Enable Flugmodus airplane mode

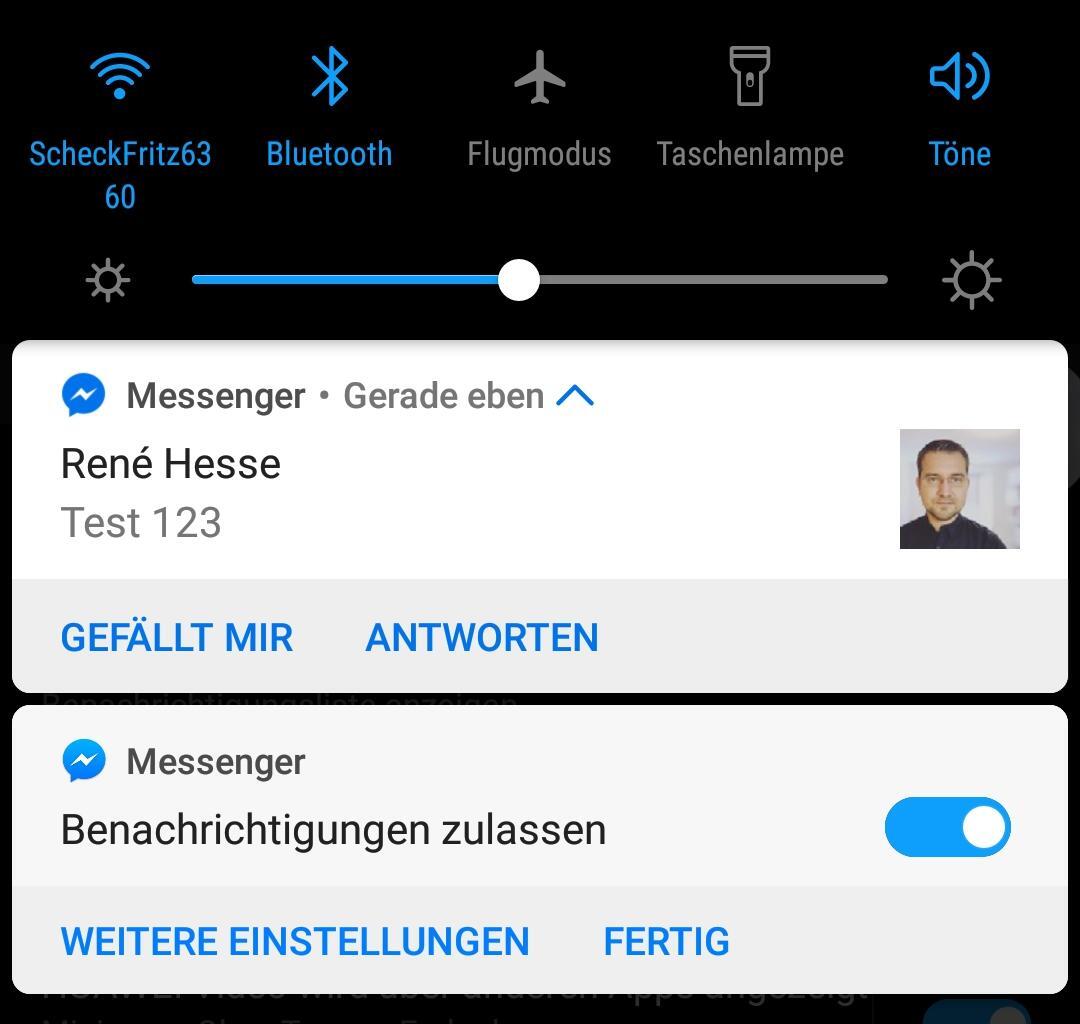pyautogui.click(x=539, y=78)
